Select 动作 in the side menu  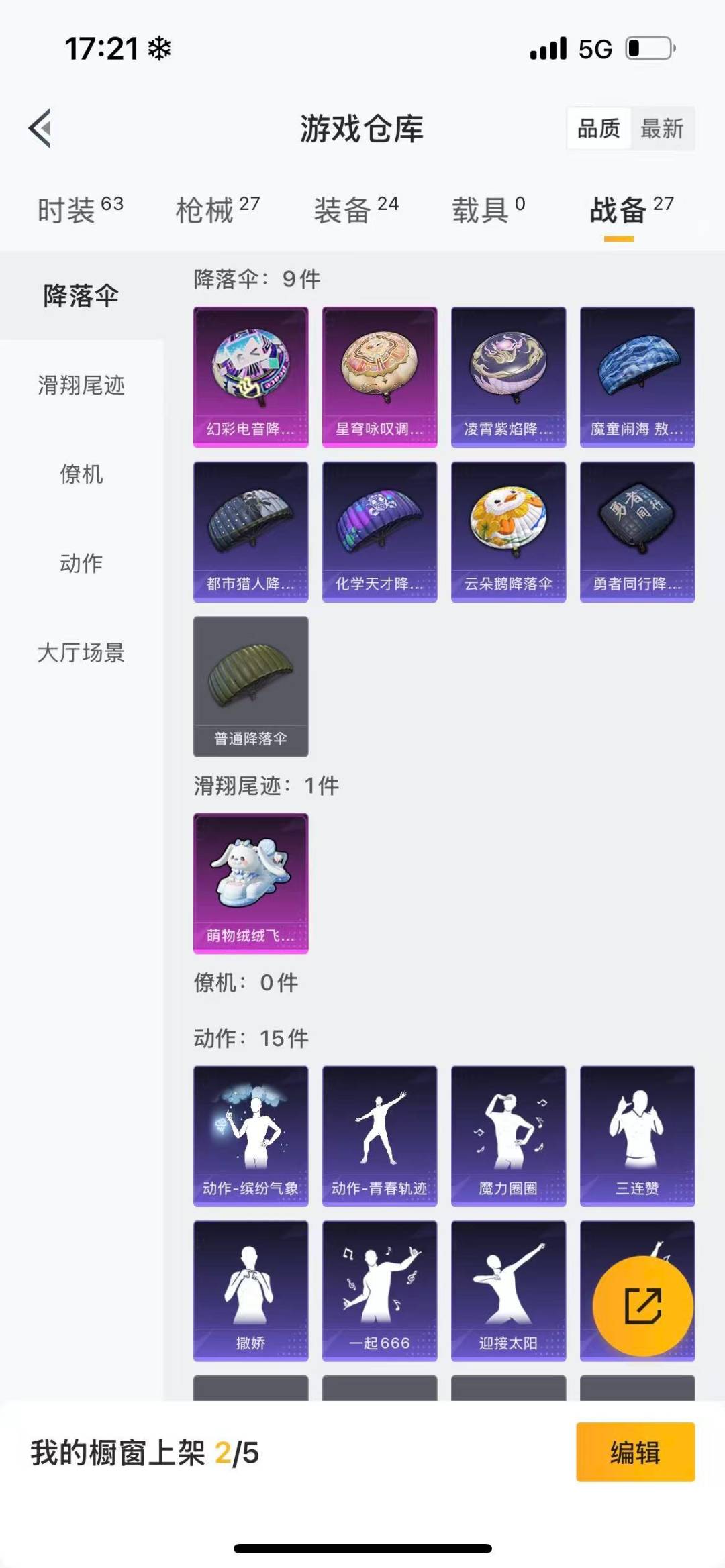(81, 563)
